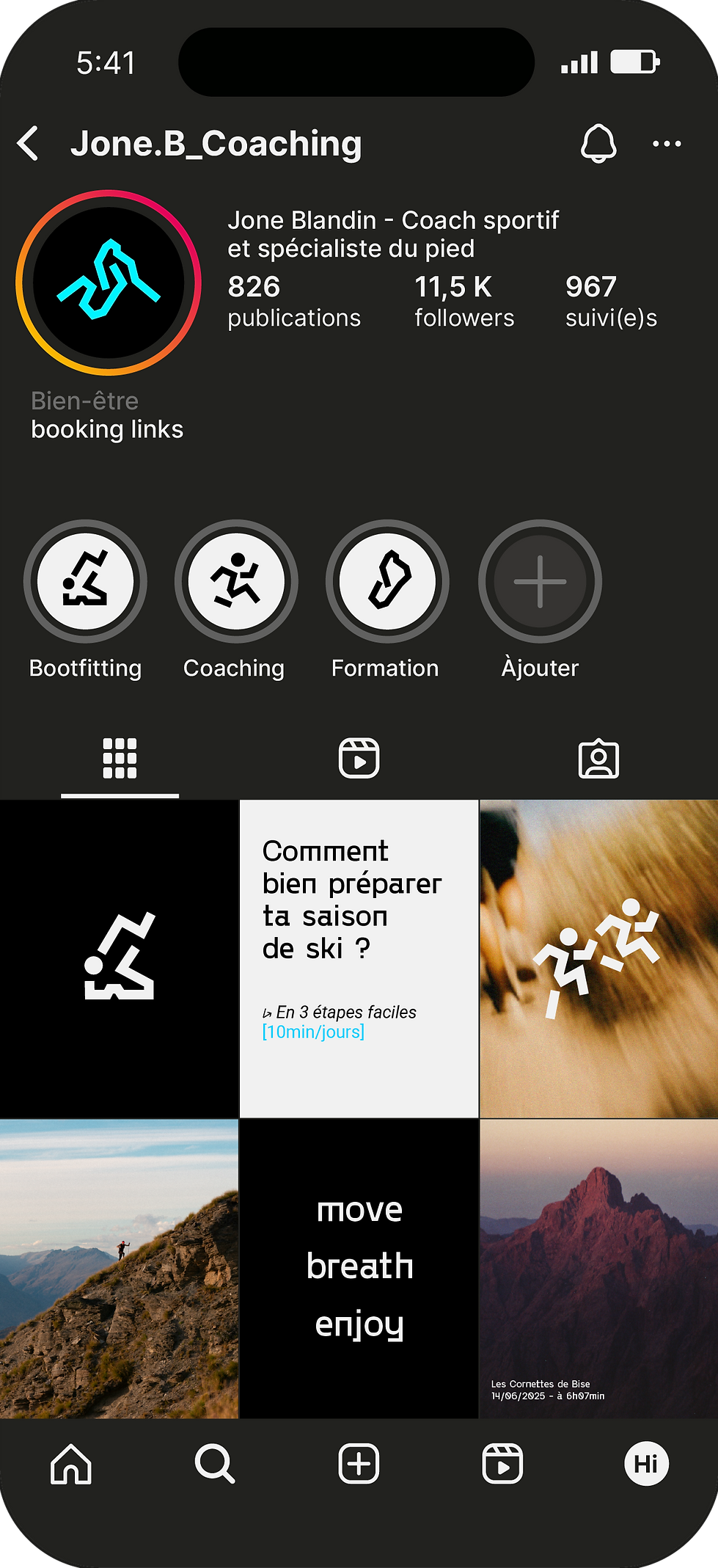The width and height of the screenshot is (718, 1568).
Task: Open the Bootfitting story highlight
Action: 84,581
